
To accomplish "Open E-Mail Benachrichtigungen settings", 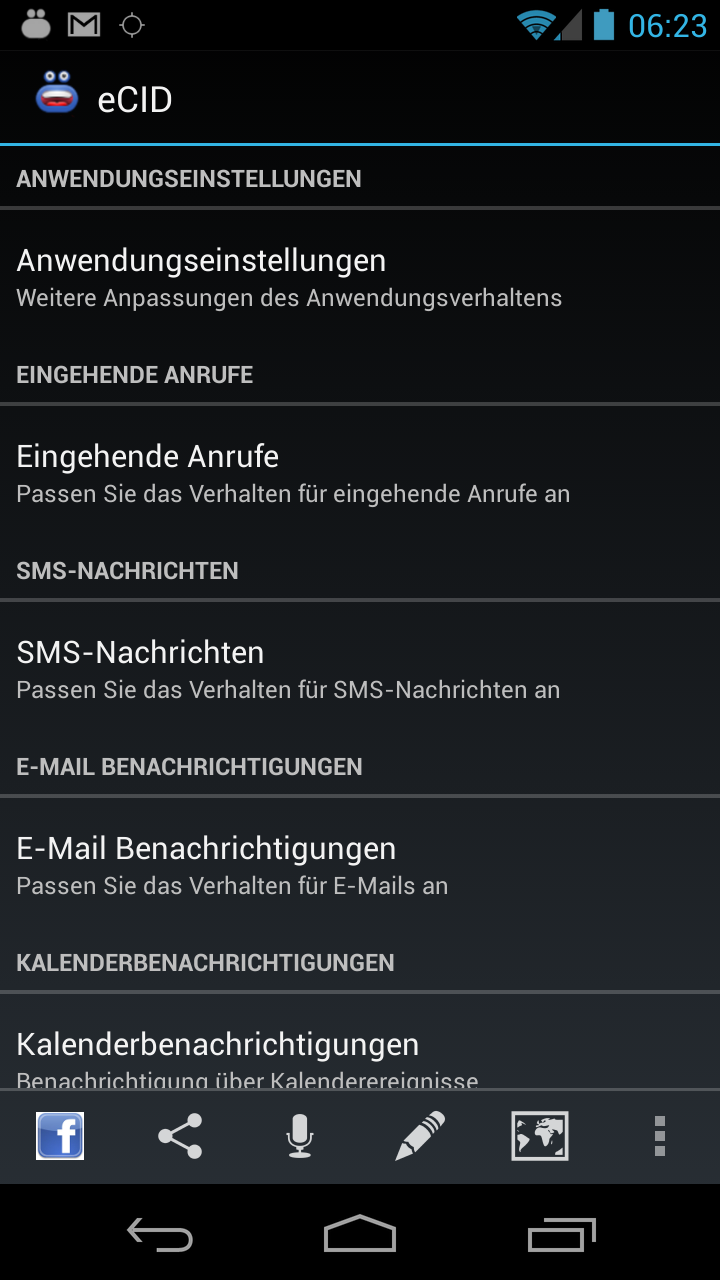I will point(360,864).
